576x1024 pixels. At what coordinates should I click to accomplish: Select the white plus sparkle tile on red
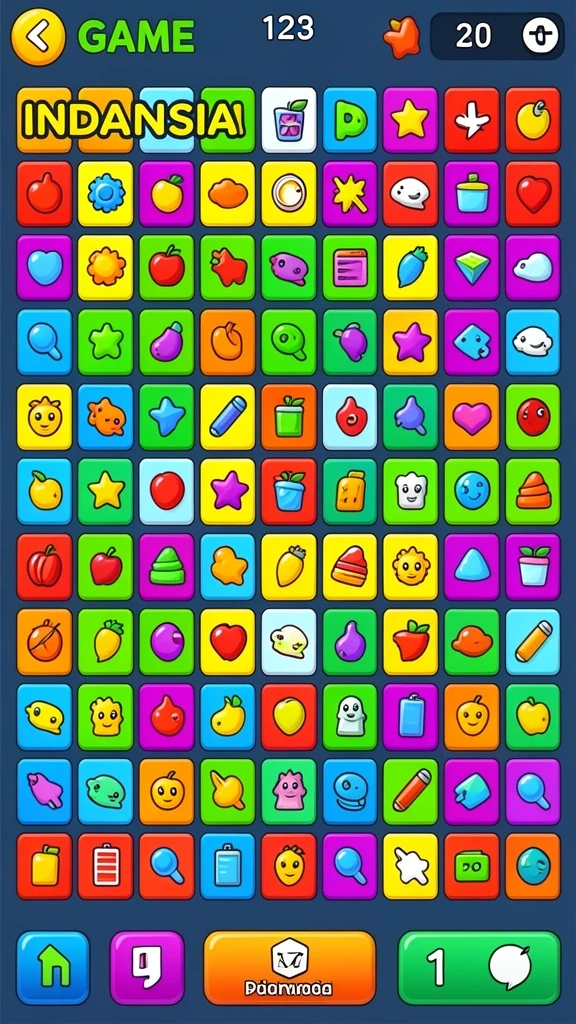(472, 120)
